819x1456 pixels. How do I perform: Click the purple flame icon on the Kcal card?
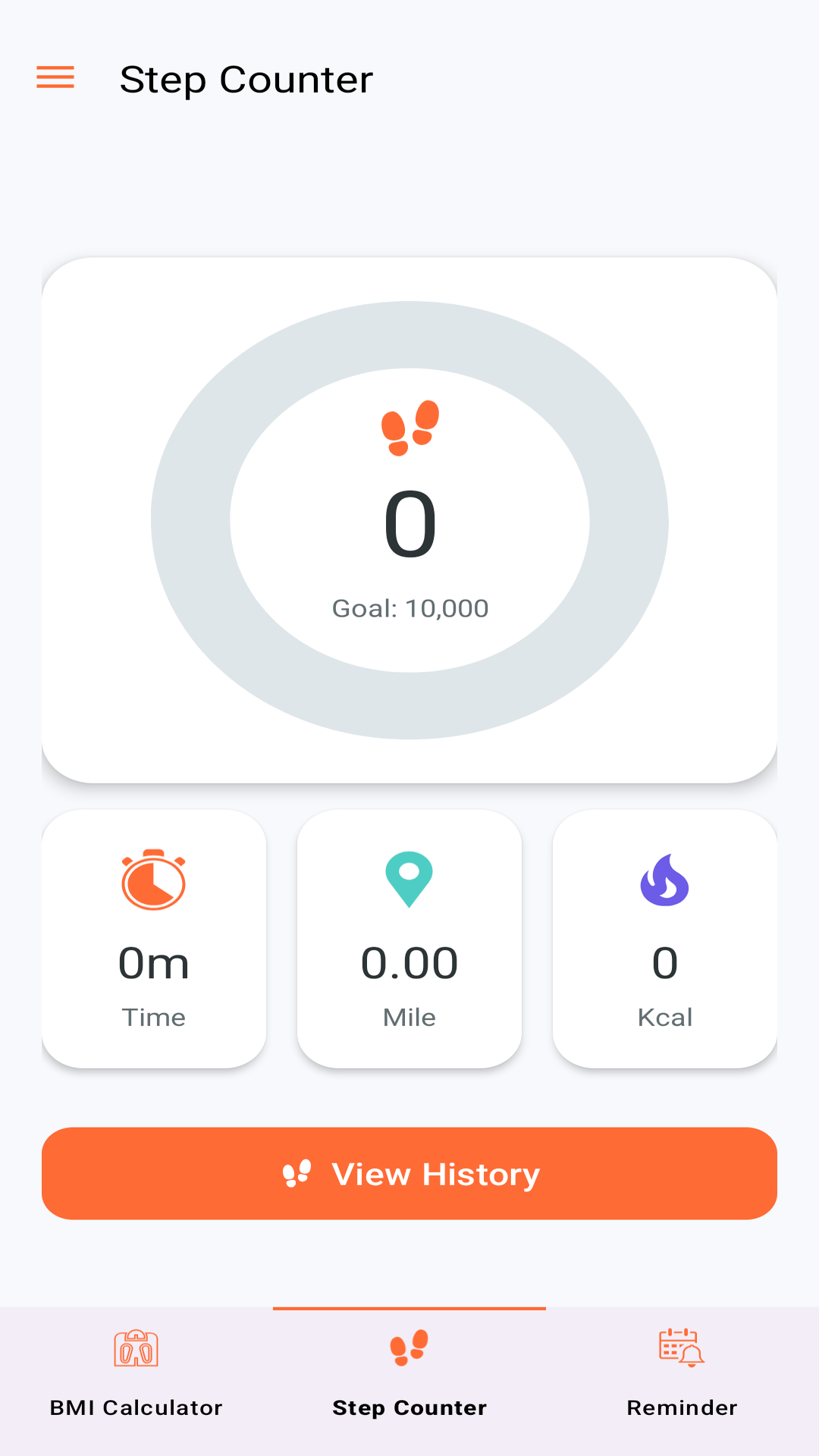tap(665, 880)
